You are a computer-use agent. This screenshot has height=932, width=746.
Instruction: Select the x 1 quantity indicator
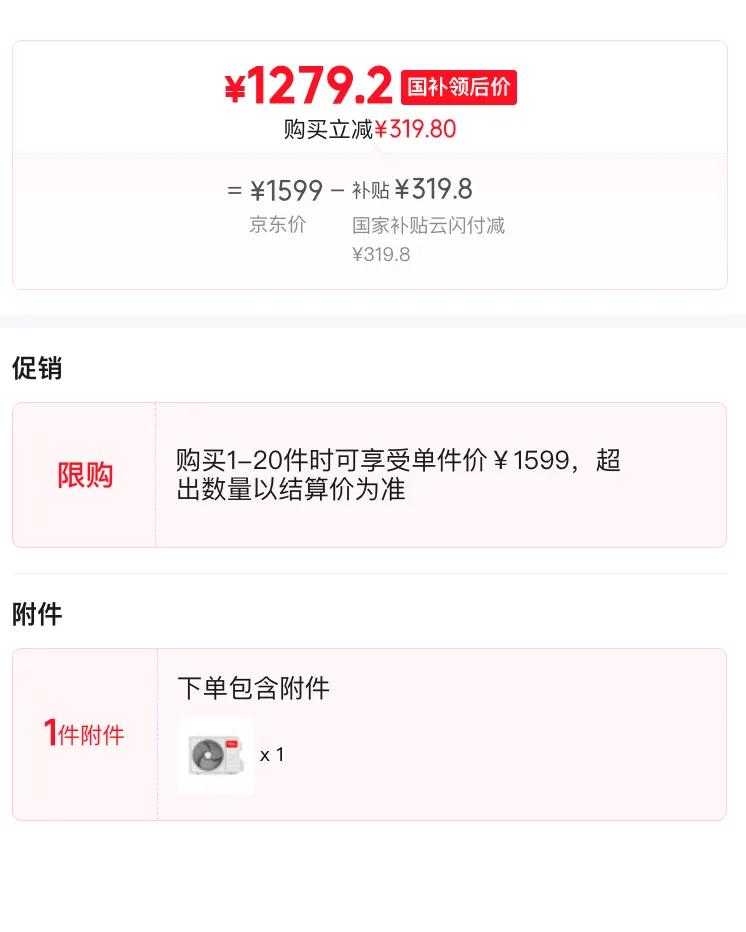(x=273, y=755)
